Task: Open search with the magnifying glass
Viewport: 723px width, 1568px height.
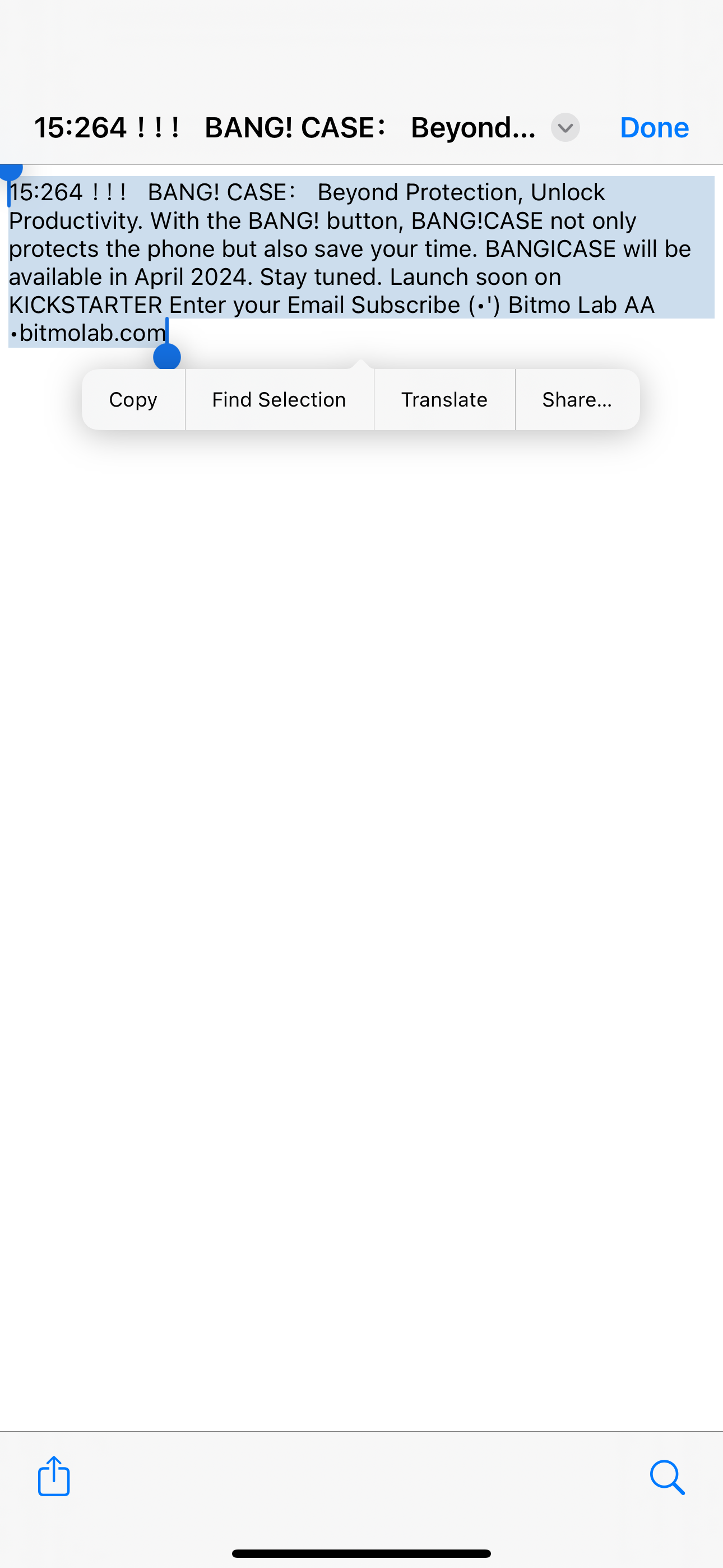Action: pyautogui.click(x=667, y=1477)
